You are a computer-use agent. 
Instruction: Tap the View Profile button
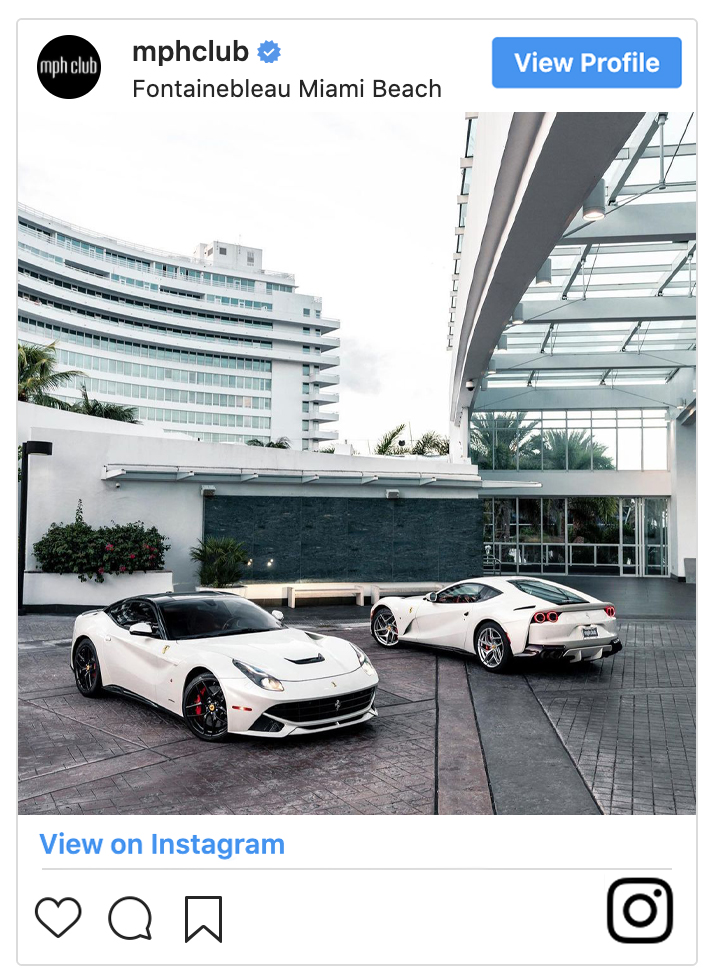[x=586, y=63]
